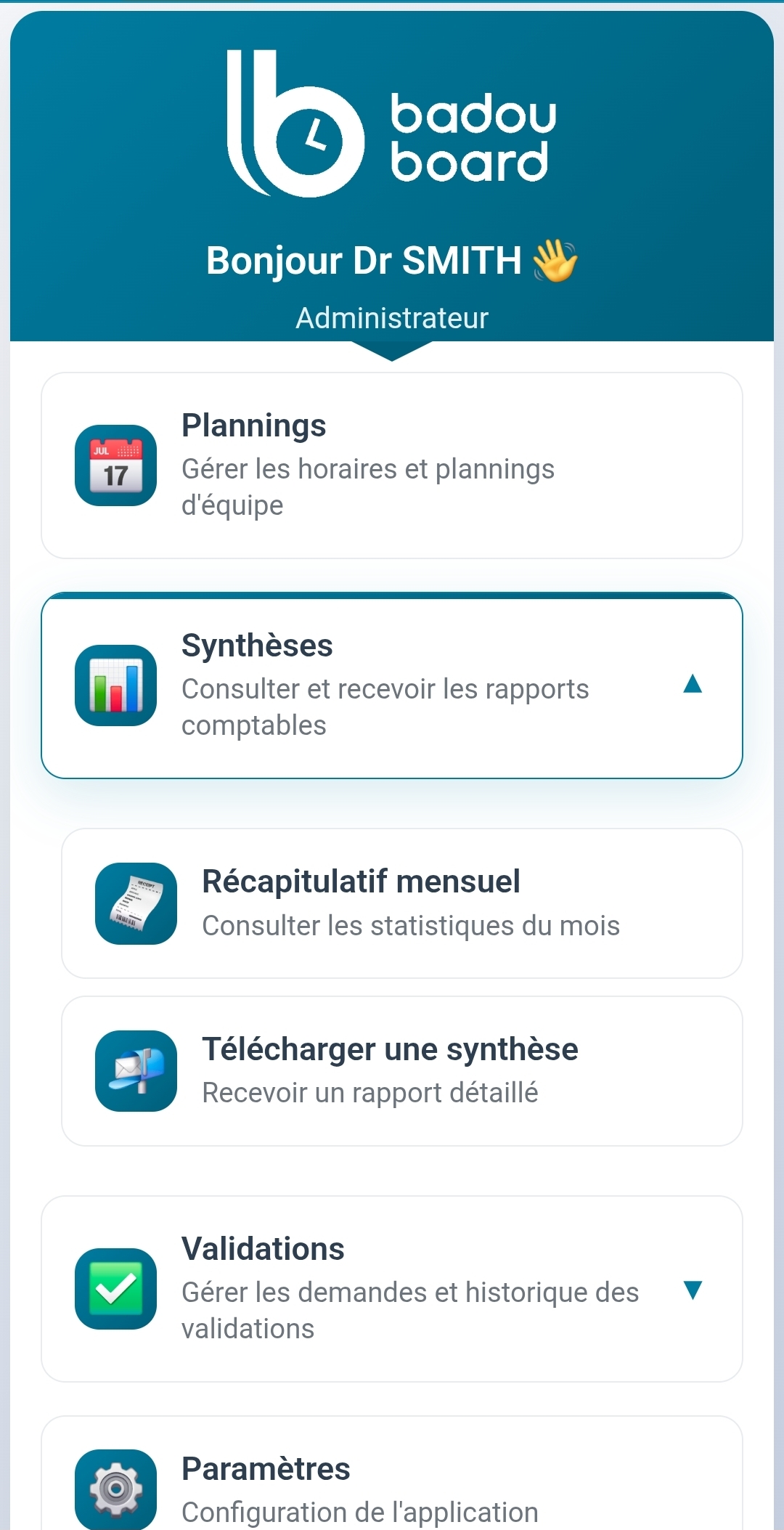784x1530 pixels.
Task: Click the Administrateur role label
Action: click(392, 317)
